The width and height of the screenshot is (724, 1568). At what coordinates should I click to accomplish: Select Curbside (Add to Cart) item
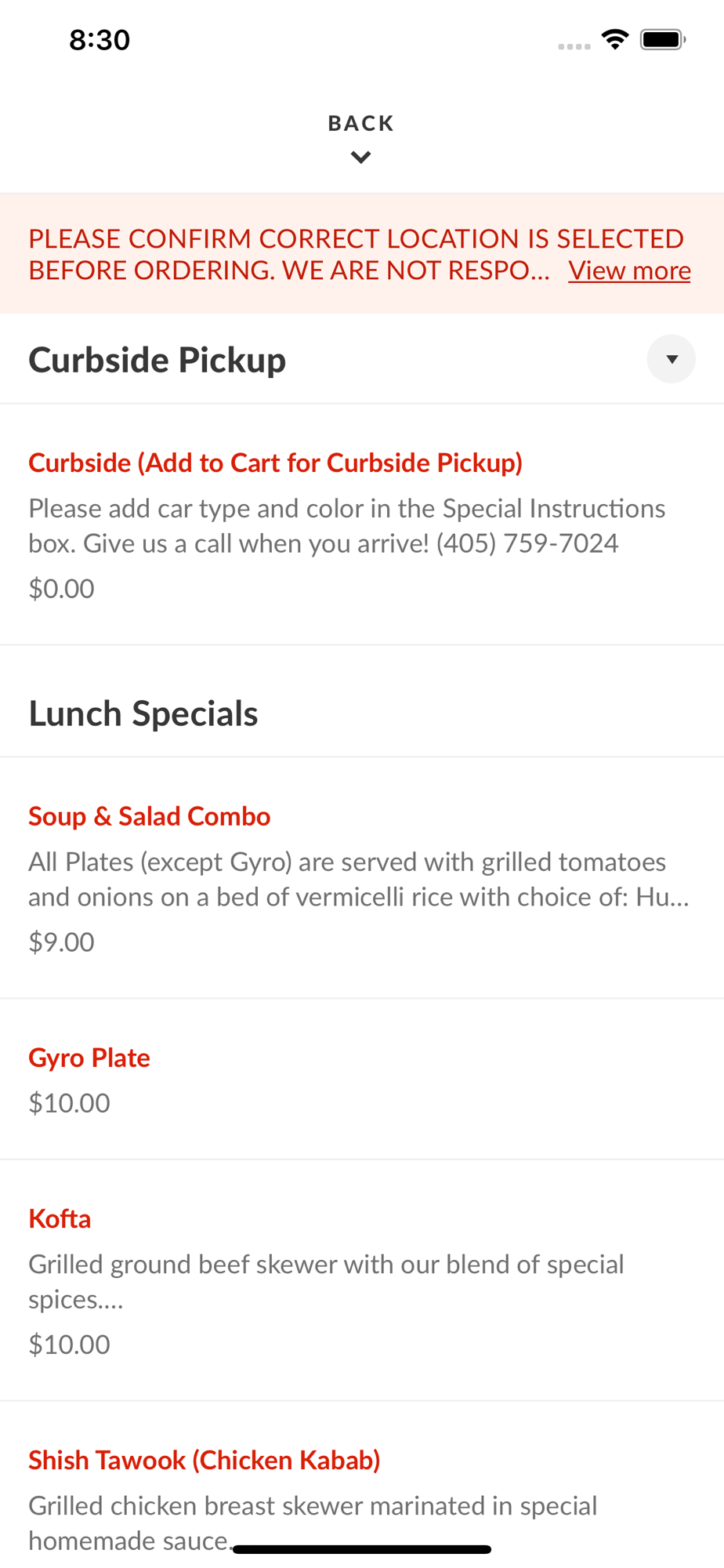362,524
